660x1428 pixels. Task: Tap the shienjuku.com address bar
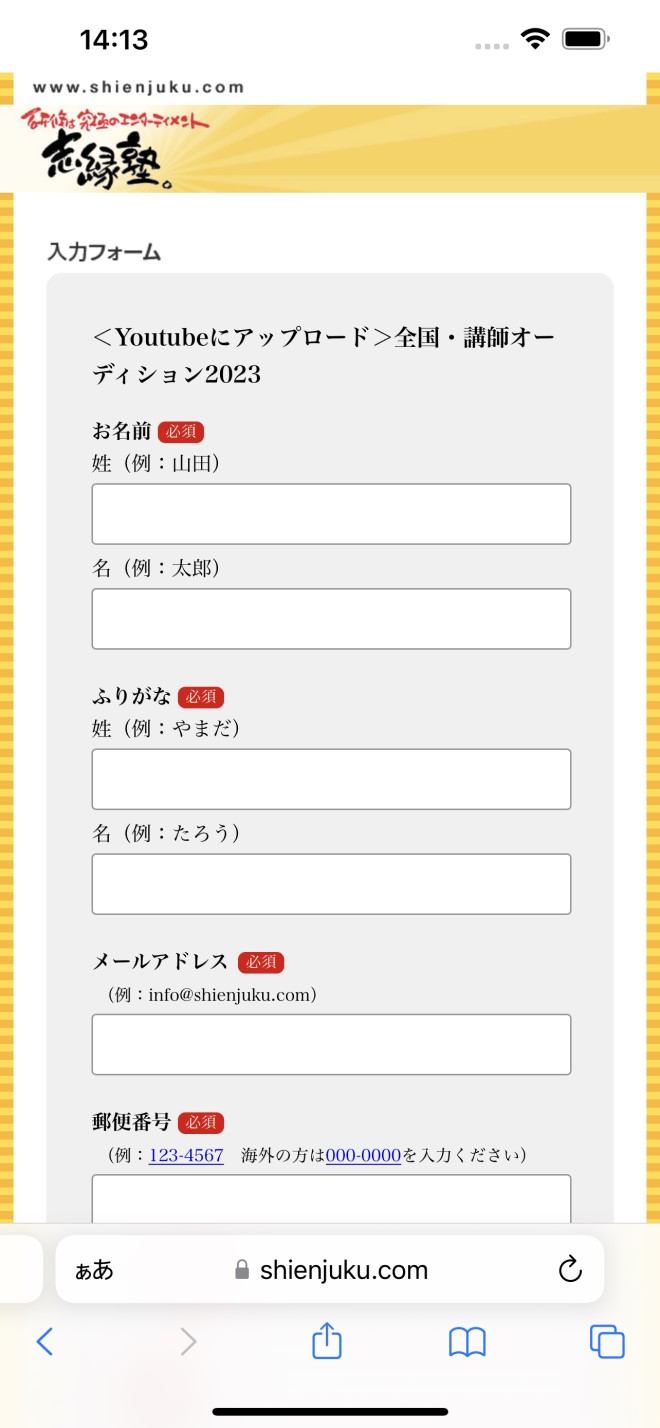click(331, 1270)
